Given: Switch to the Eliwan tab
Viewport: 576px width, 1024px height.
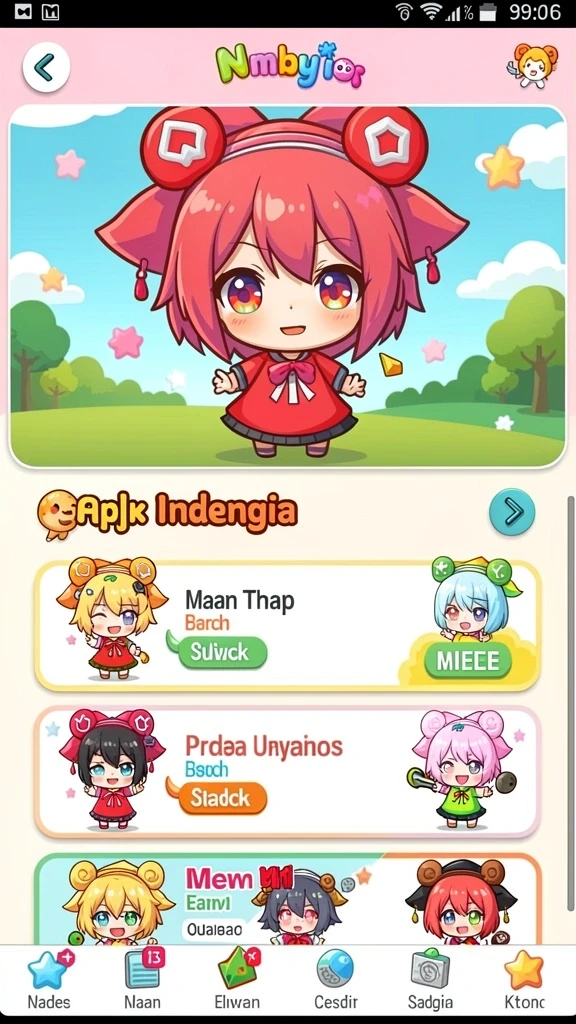Looking at the screenshot, I should point(237,978).
